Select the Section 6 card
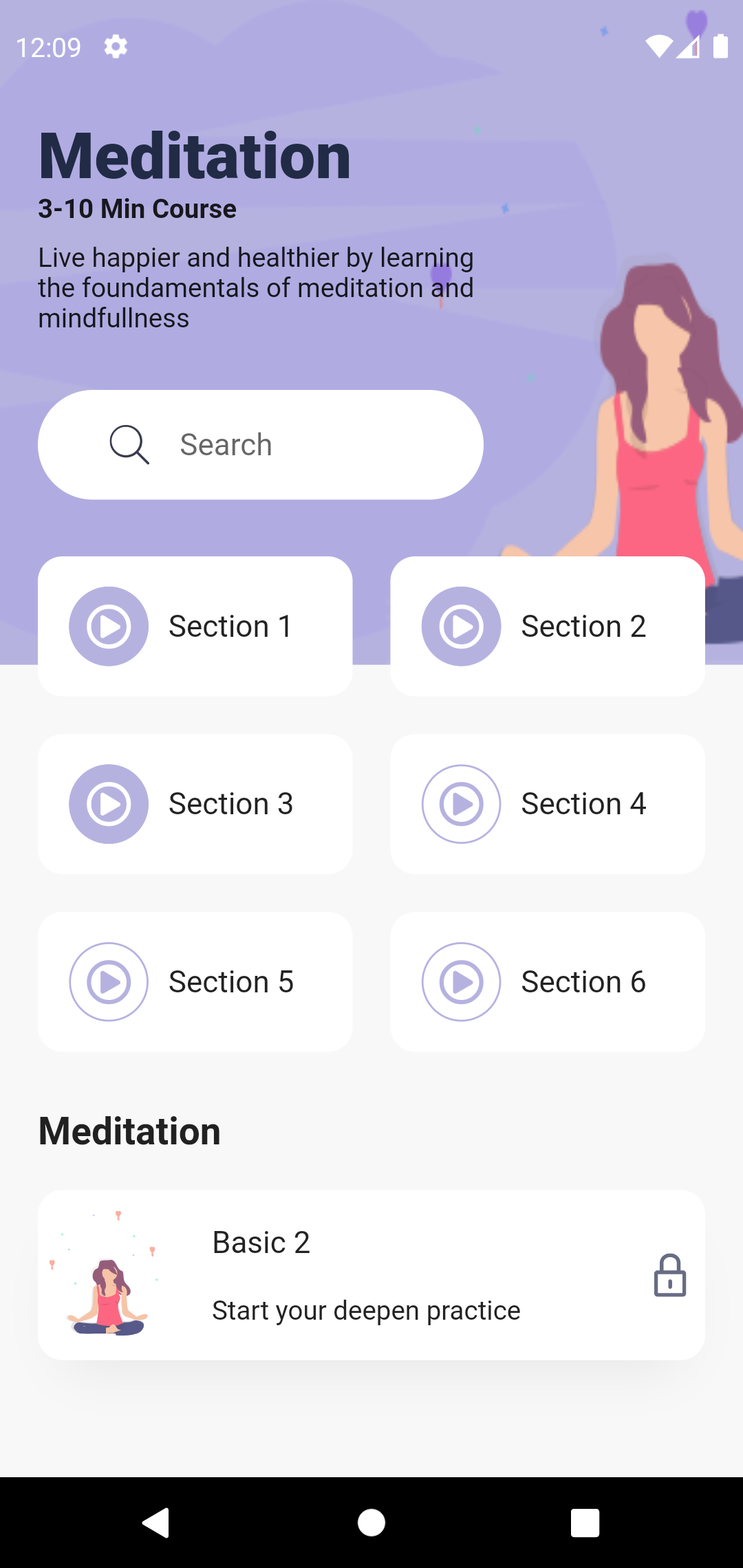 pyautogui.click(x=548, y=981)
